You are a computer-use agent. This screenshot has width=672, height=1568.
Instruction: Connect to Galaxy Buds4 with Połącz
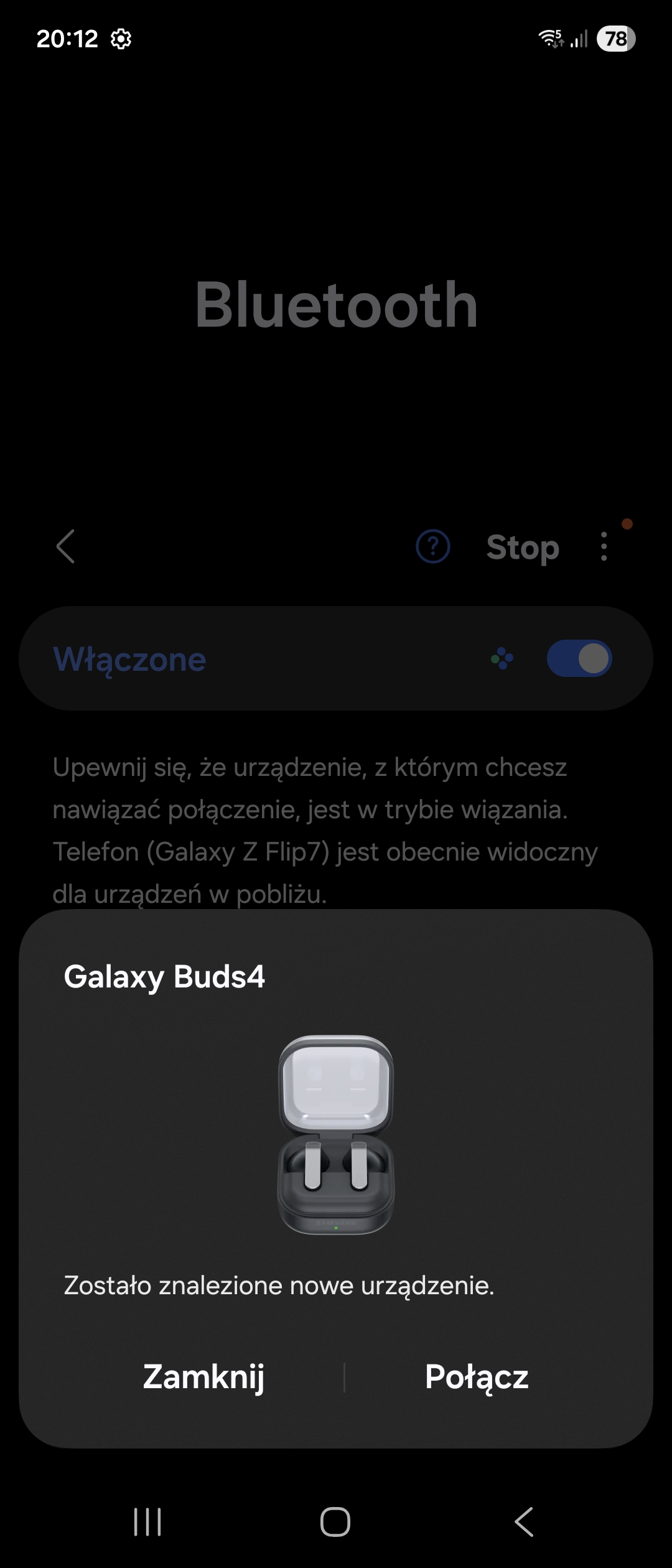click(x=477, y=1377)
